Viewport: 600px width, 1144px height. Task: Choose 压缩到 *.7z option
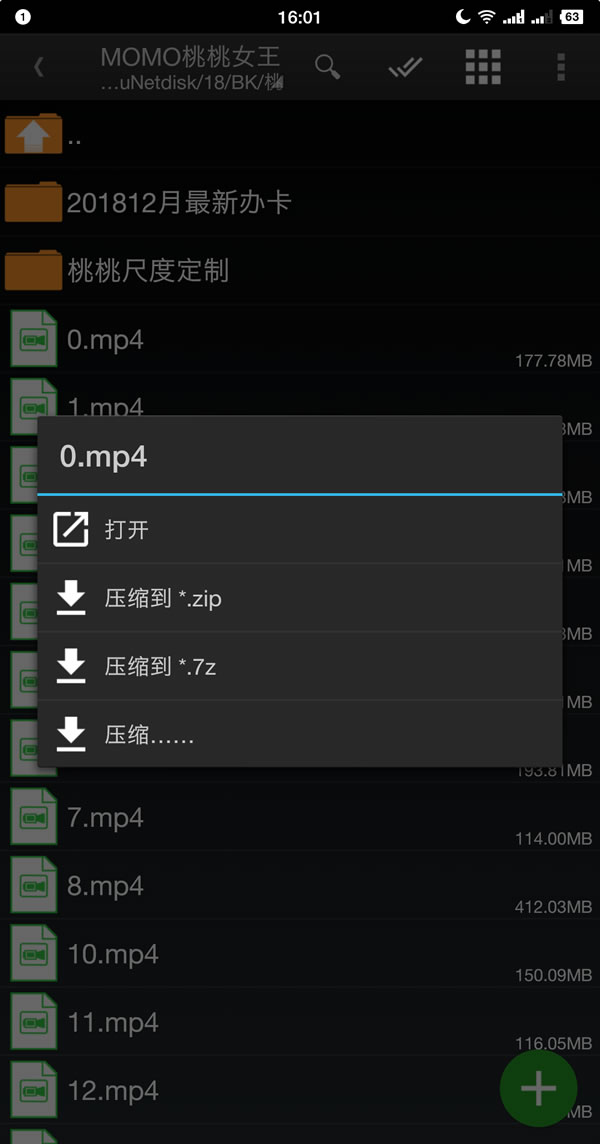pos(299,666)
